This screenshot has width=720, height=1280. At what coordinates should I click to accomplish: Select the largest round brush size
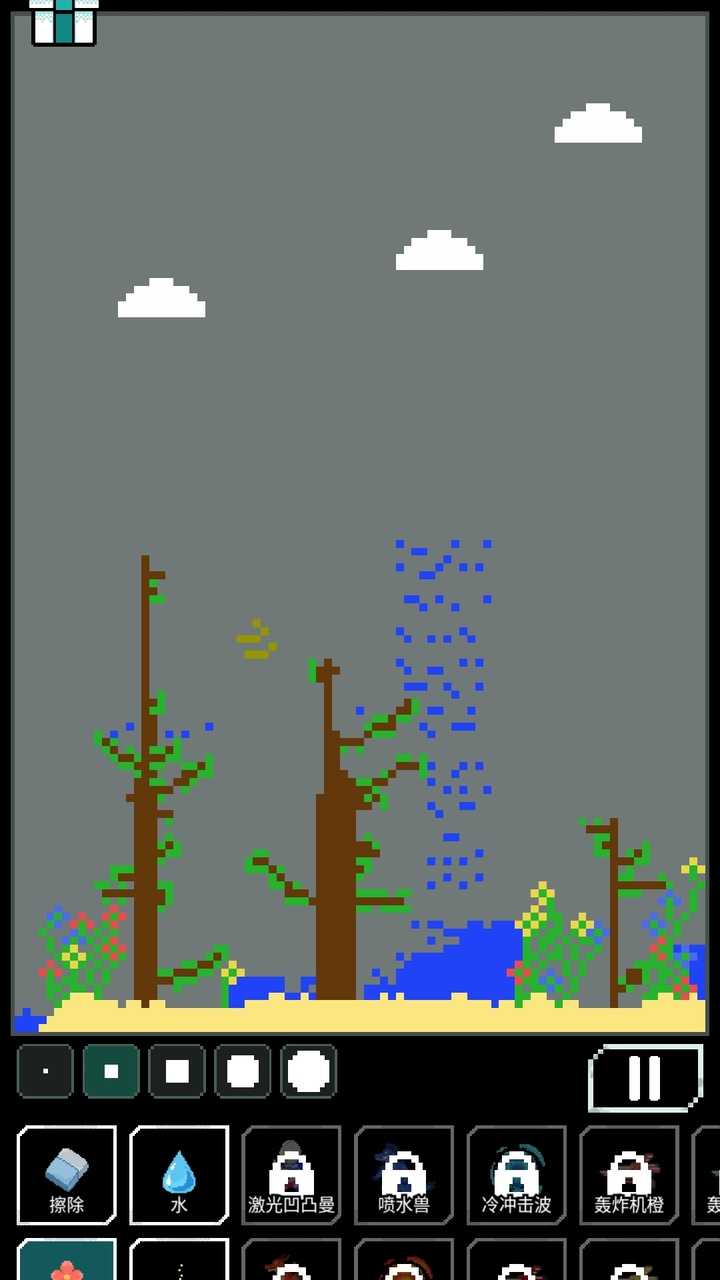[x=309, y=1071]
